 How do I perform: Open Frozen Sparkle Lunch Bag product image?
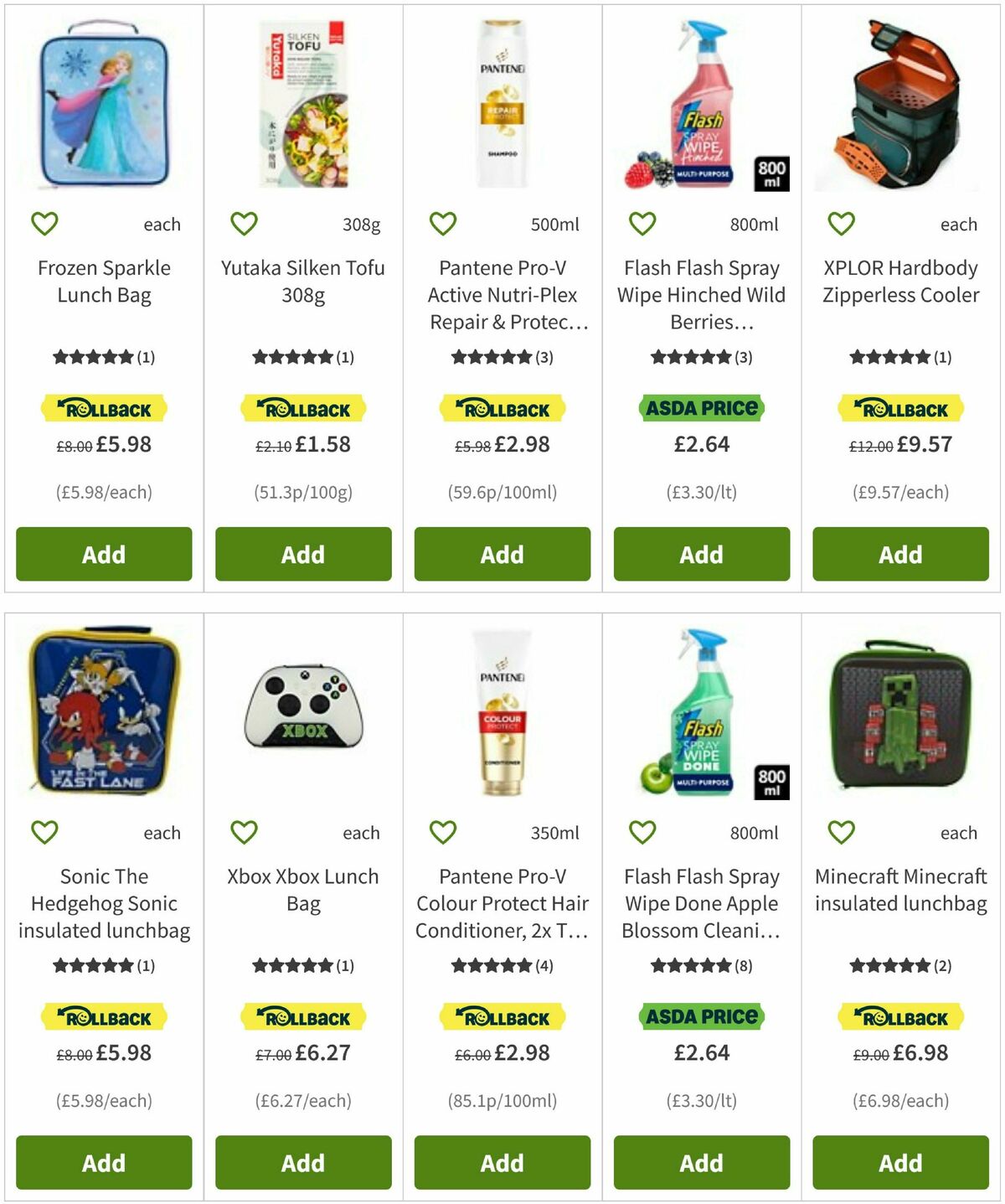[x=104, y=104]
